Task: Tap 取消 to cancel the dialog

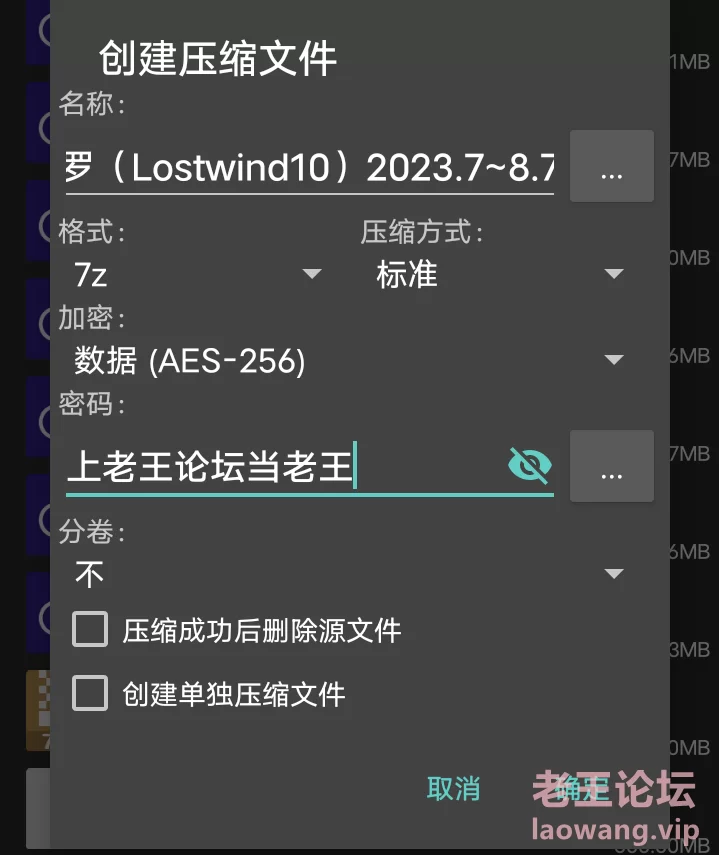Action: coord(453,788)
